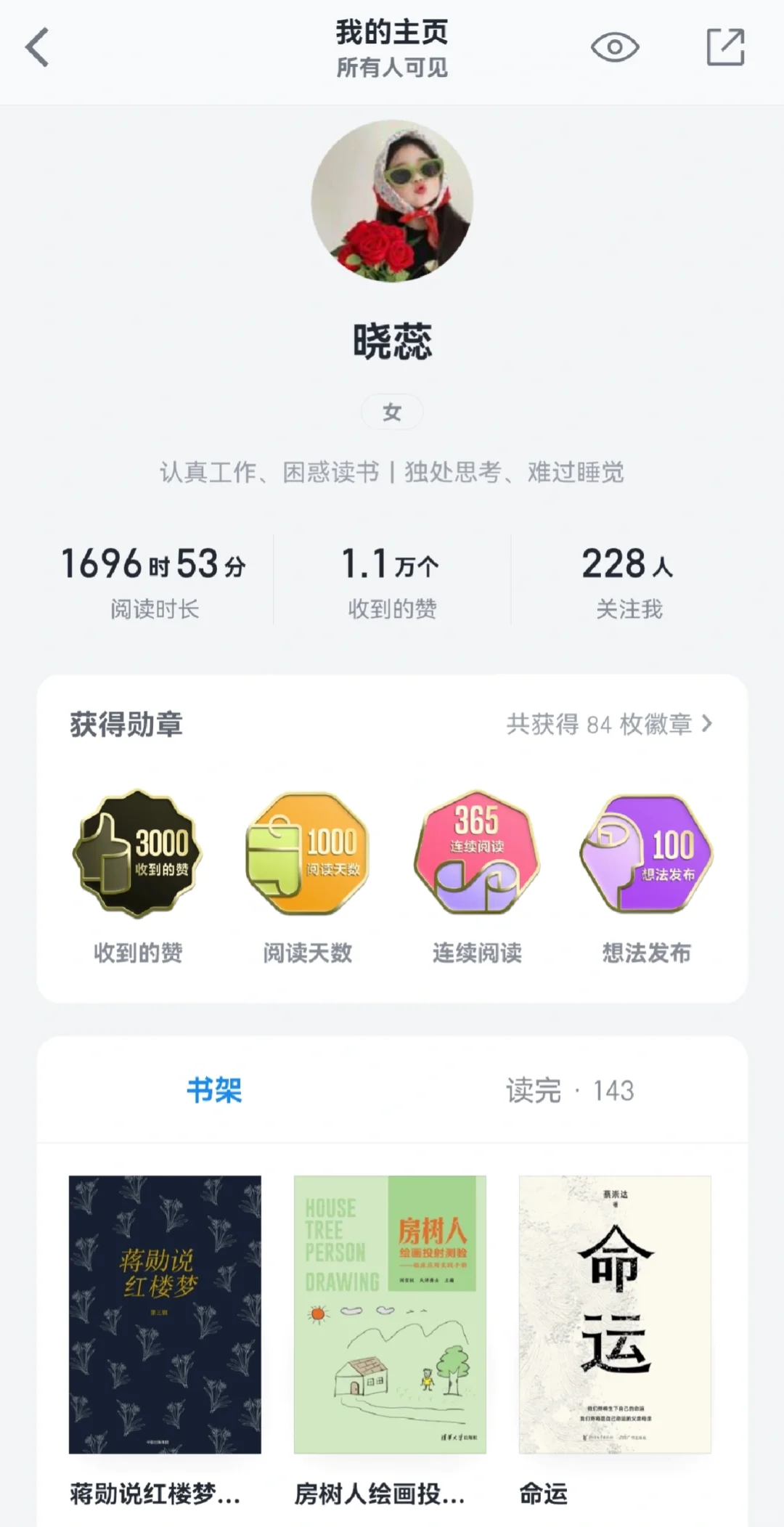
Task: Switch to the 书架 tab
Action: [214, 1090]
